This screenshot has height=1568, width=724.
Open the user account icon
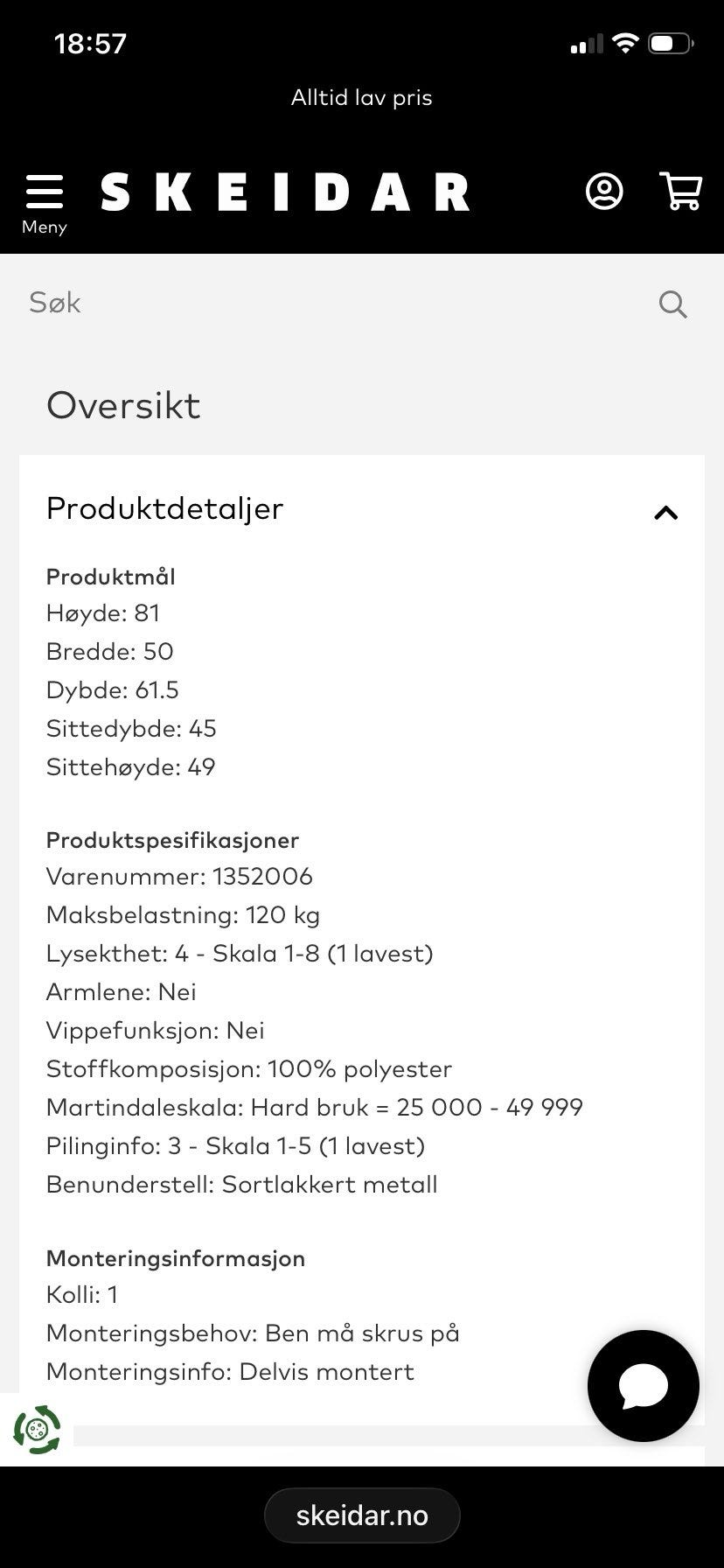click(603, 192)
